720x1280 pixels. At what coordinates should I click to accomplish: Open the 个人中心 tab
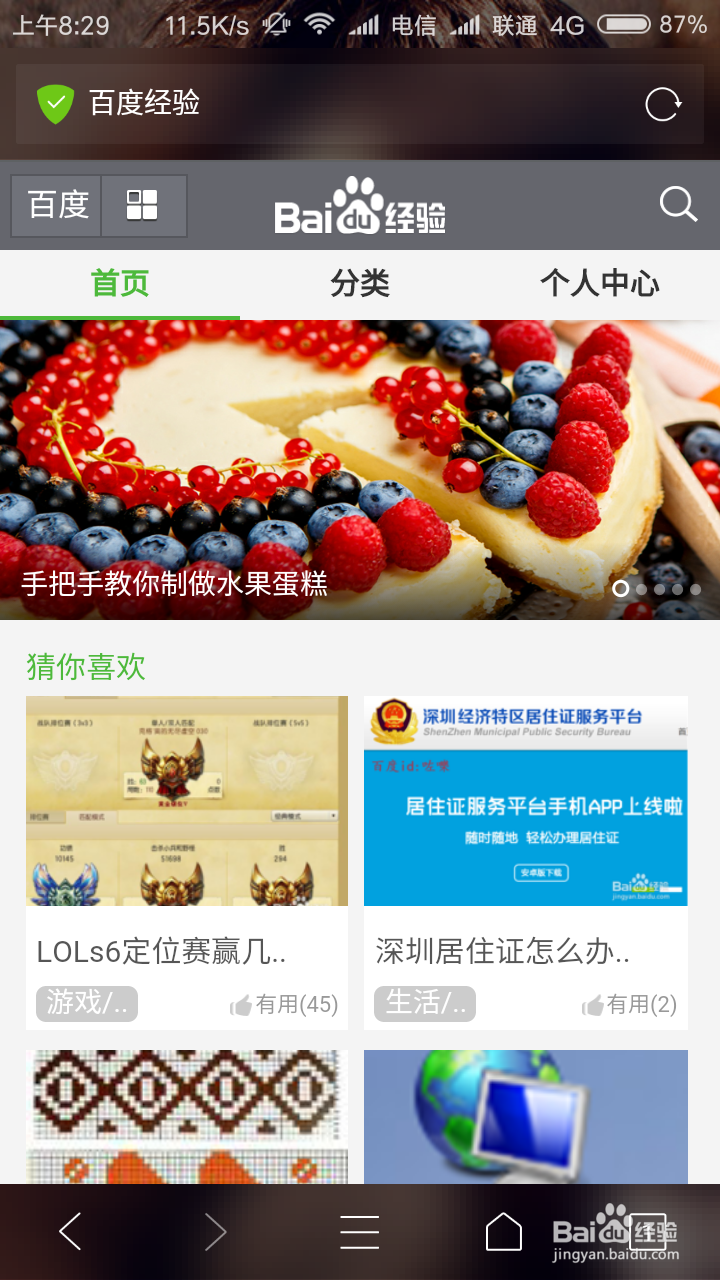(596, 284)
